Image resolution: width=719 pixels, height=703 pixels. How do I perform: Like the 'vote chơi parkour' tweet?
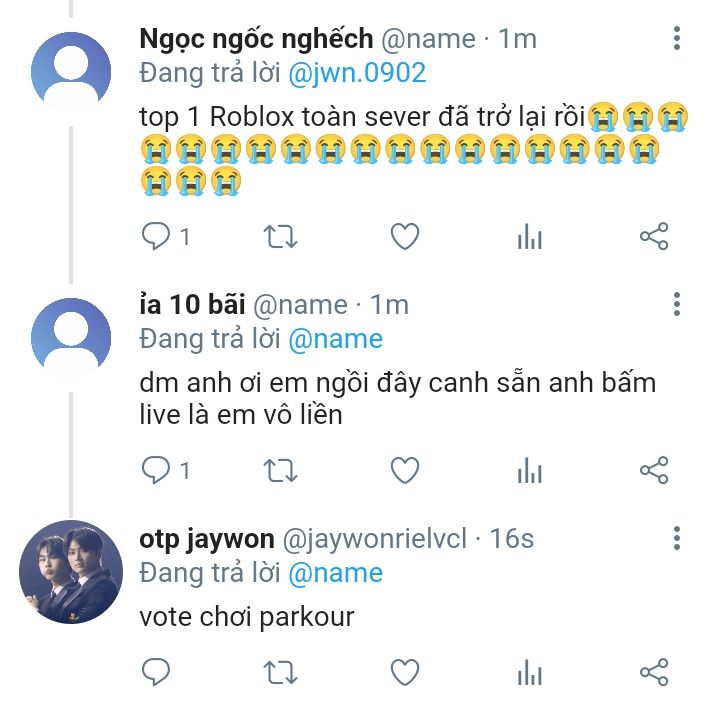pos(404,670)
